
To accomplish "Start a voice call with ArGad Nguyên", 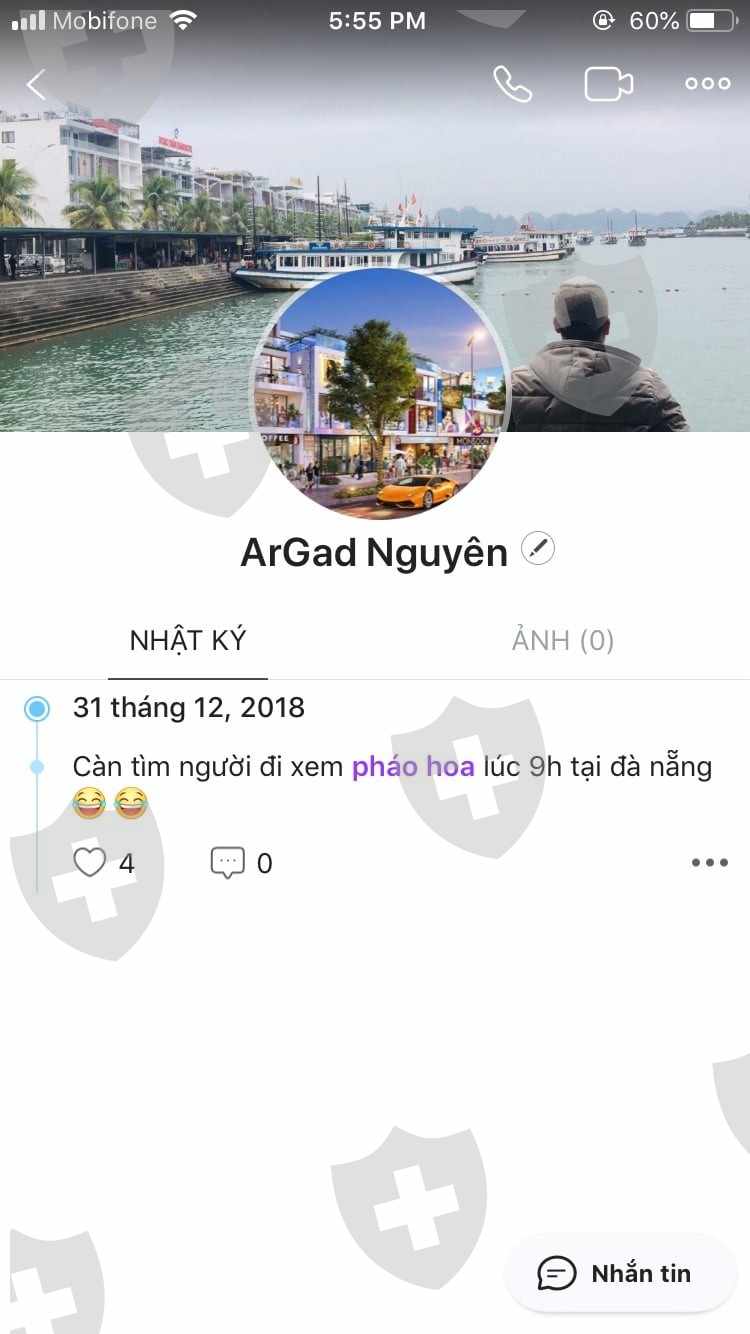I will point(512,85).
